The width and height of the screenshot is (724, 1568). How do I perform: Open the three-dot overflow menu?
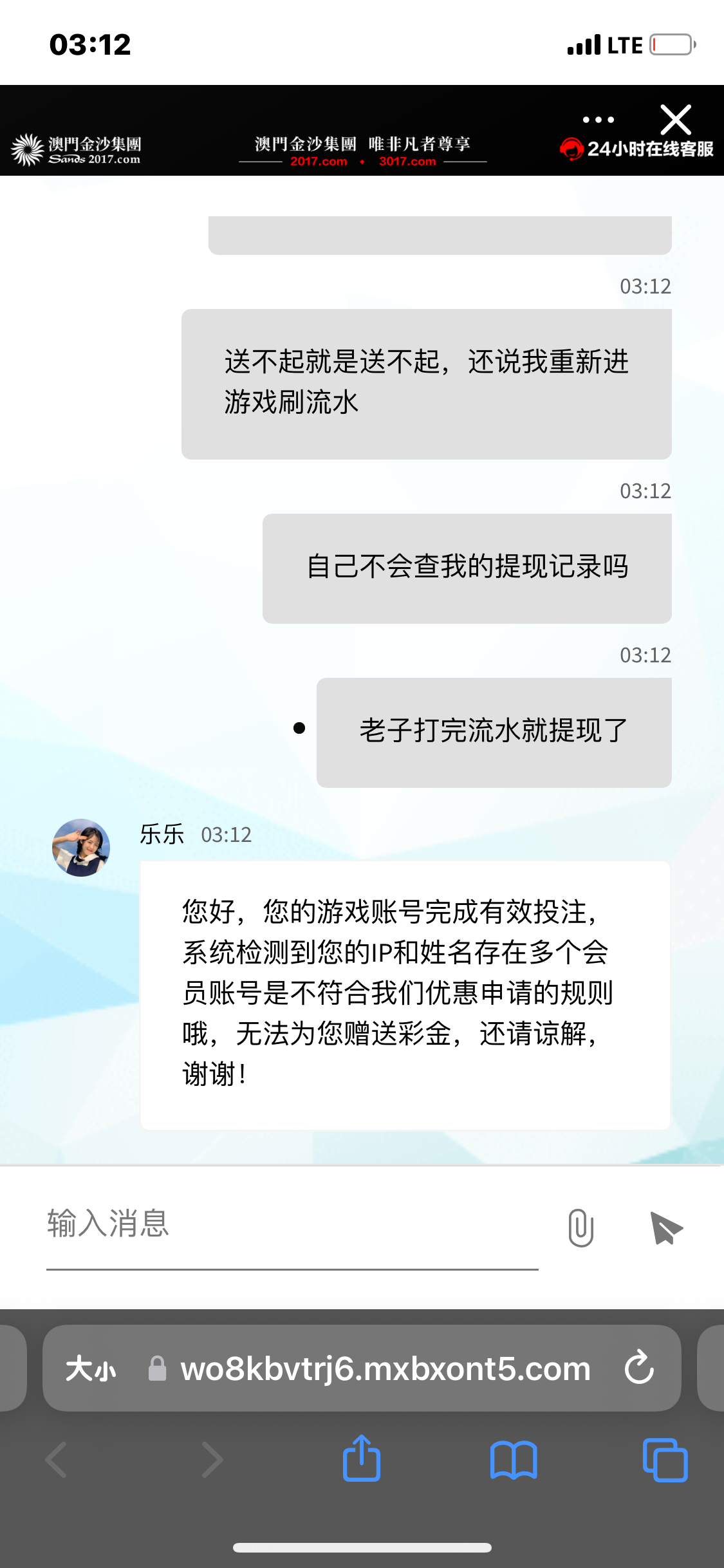tap(598, 120)
